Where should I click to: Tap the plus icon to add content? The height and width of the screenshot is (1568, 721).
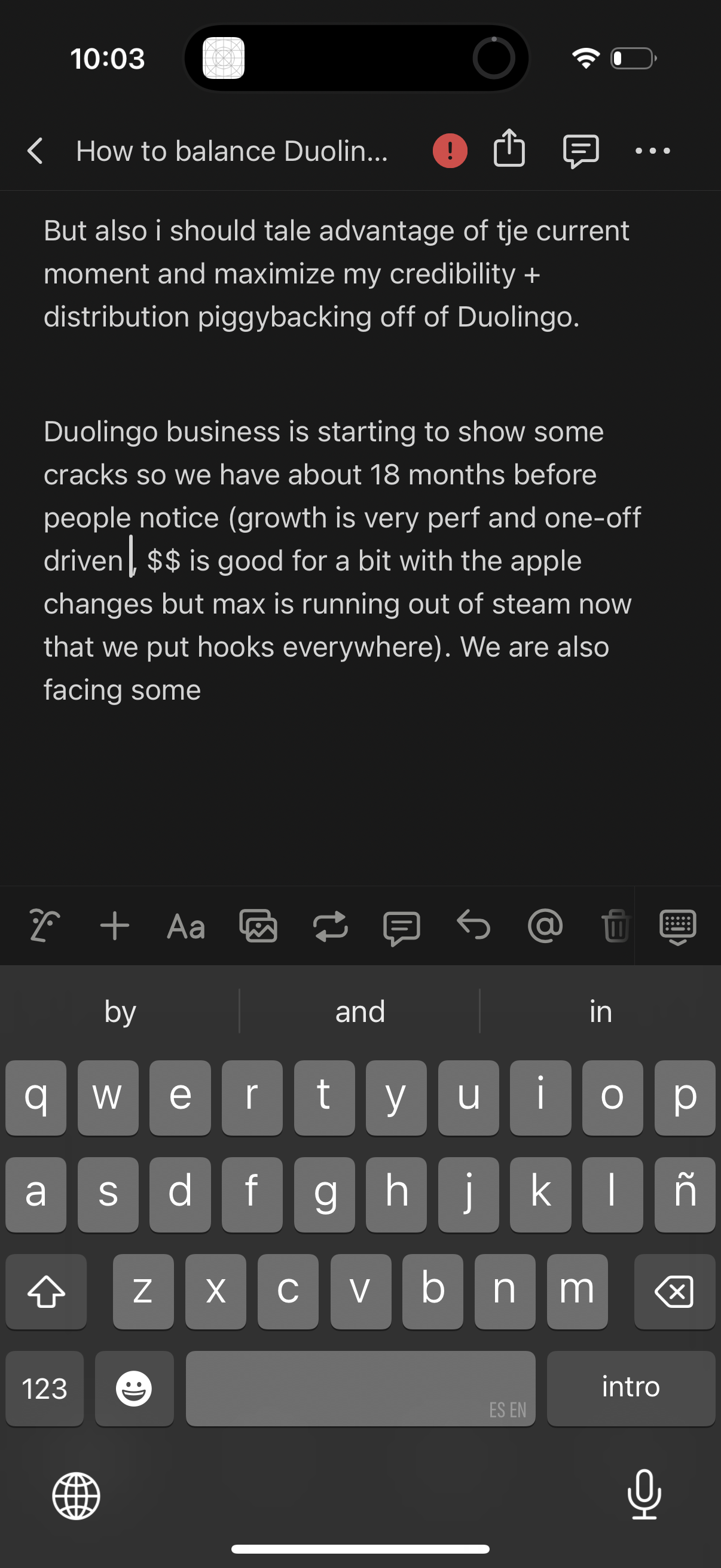(x=115, y=926)
